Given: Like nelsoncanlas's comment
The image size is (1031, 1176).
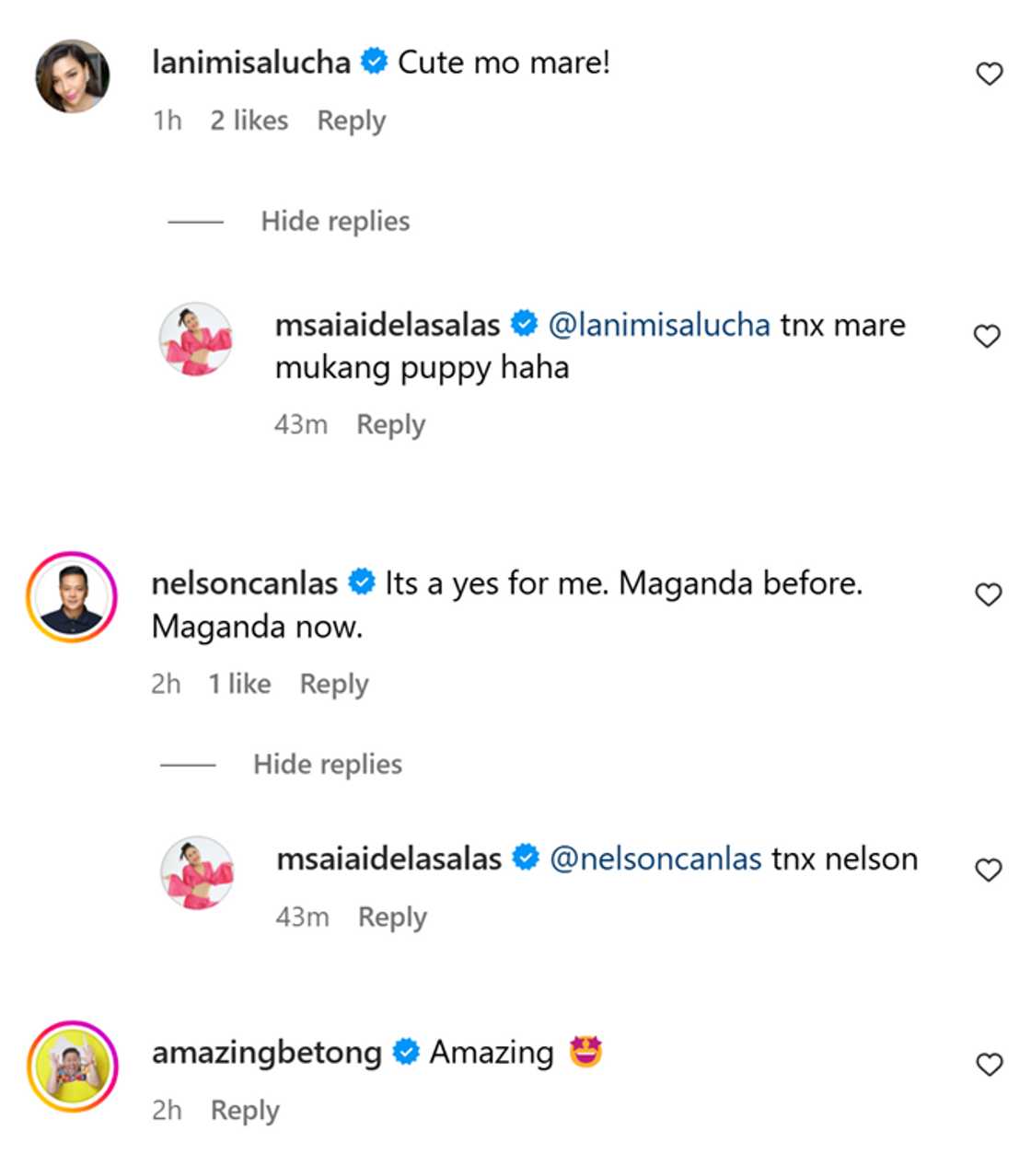Looking at the screenshot, I should click(x=989, y=595).
